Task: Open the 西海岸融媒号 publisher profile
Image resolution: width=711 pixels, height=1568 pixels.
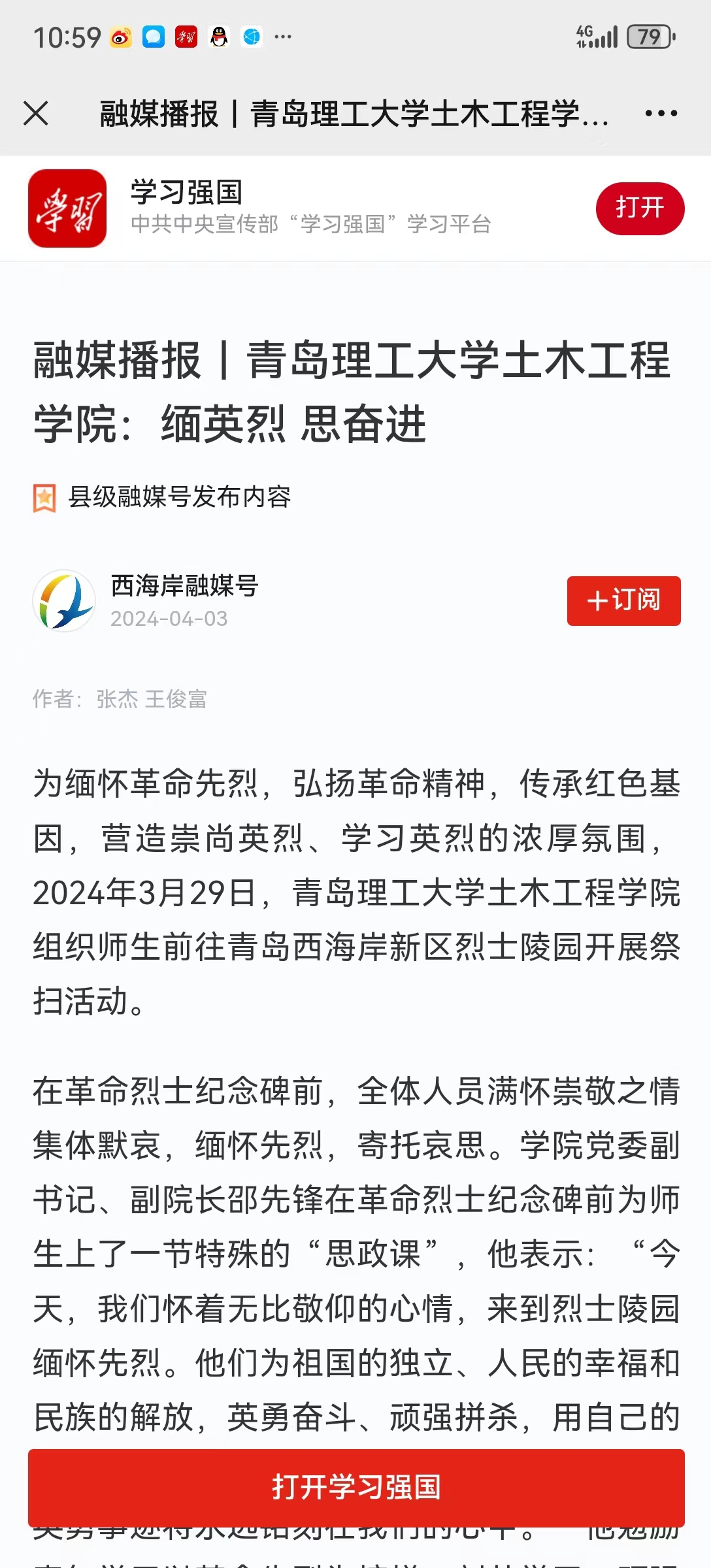Action: pyautogui.click(x=184, y=586)
